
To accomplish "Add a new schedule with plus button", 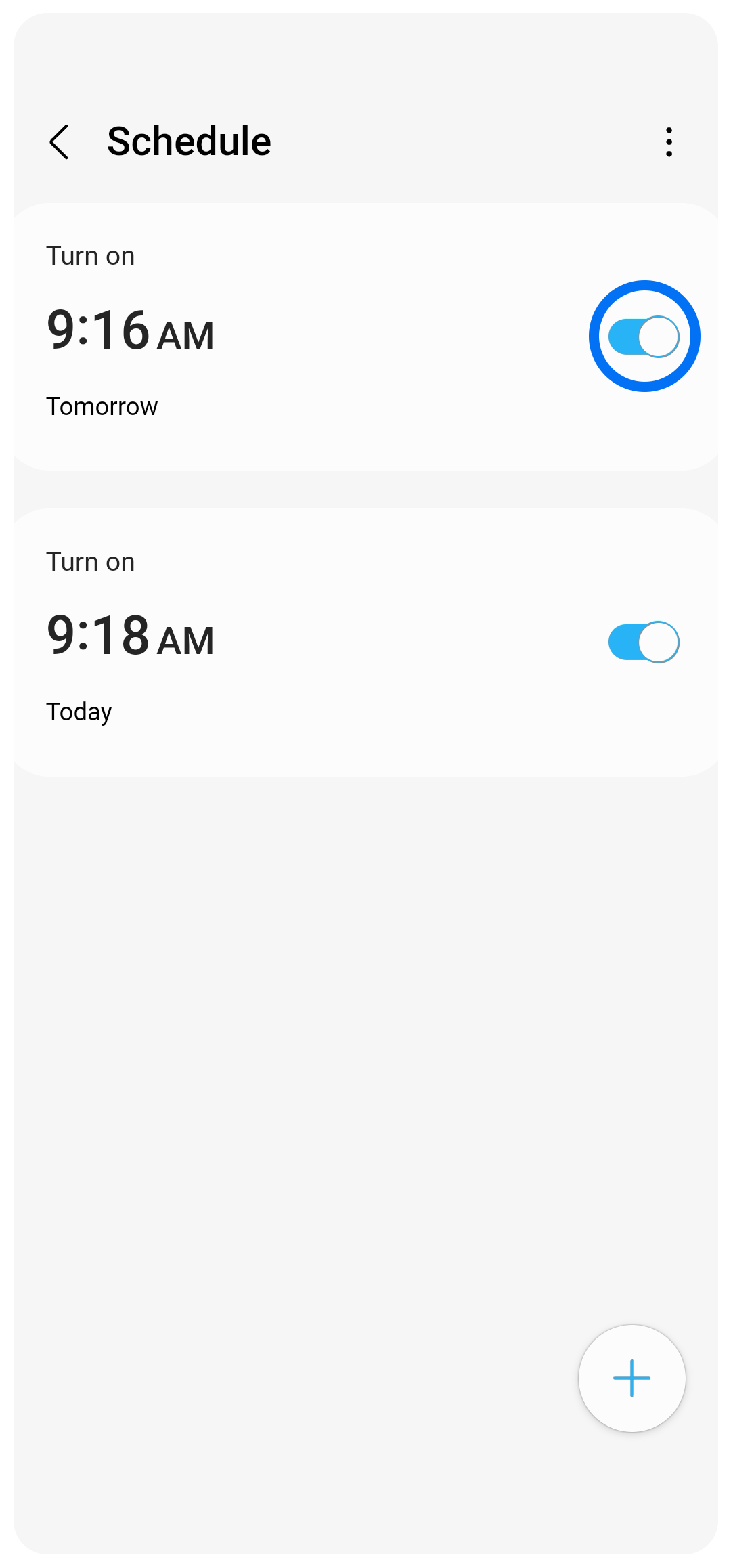I will [632, 1378].
